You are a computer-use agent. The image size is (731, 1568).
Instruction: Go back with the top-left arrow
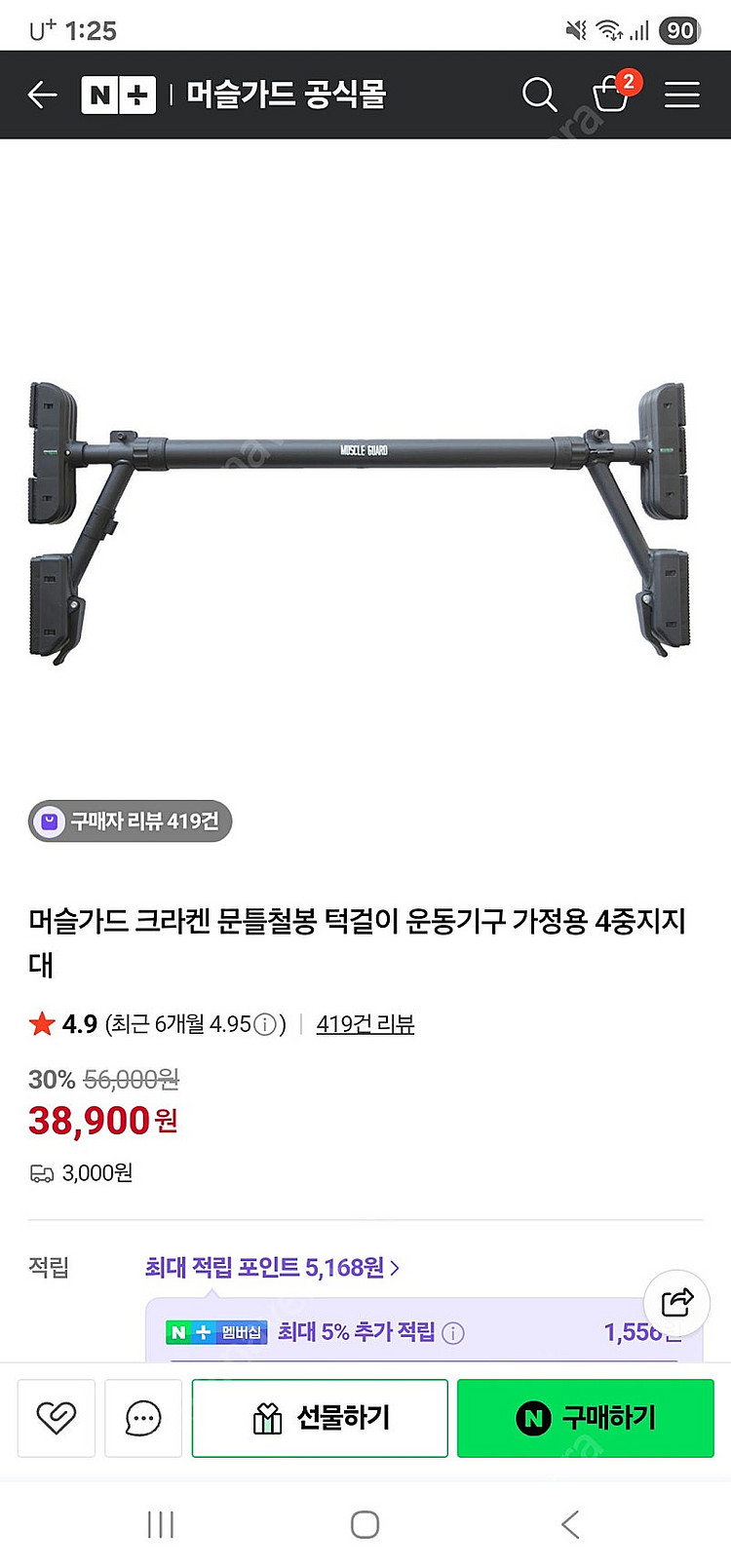point(43,95)
